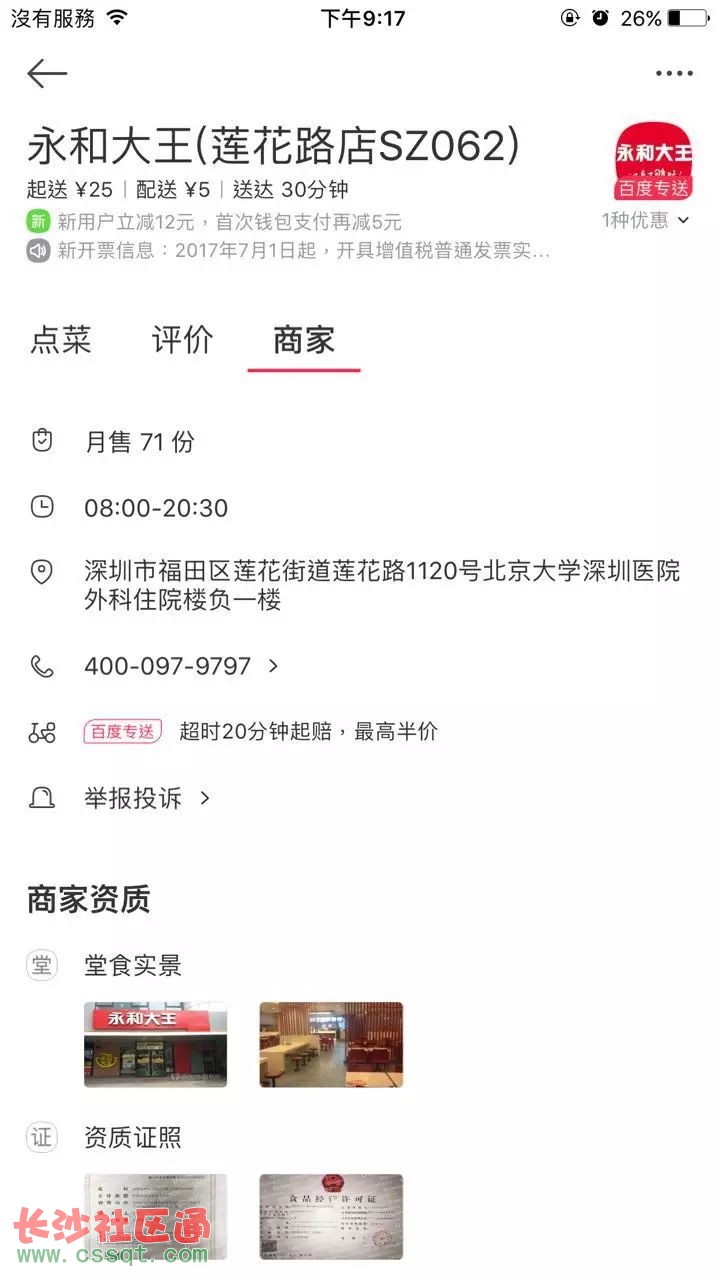The image size is (720, 1280).
Task: Select the 商家 tab
Action: pos(304,340)
